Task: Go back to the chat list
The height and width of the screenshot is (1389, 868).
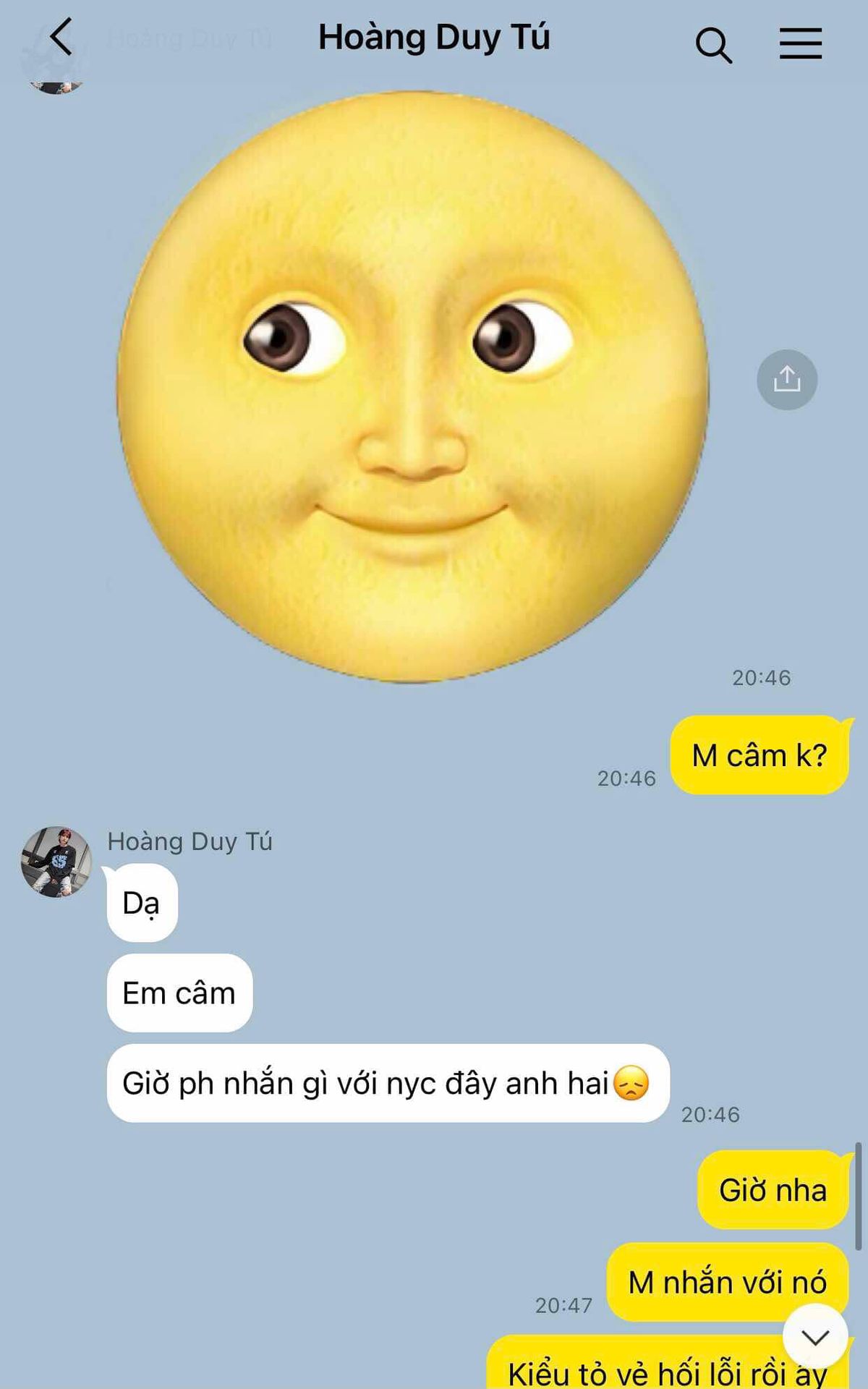Action: tap(61, 38)
